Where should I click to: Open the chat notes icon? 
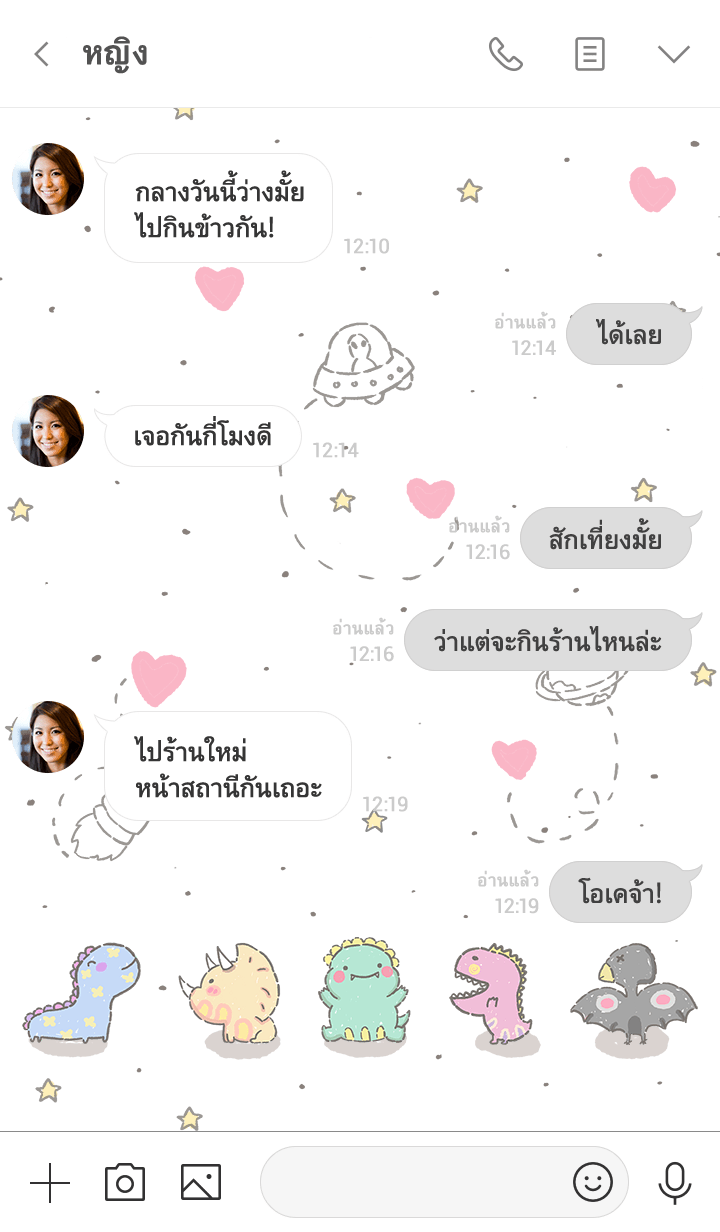[590, 54]
